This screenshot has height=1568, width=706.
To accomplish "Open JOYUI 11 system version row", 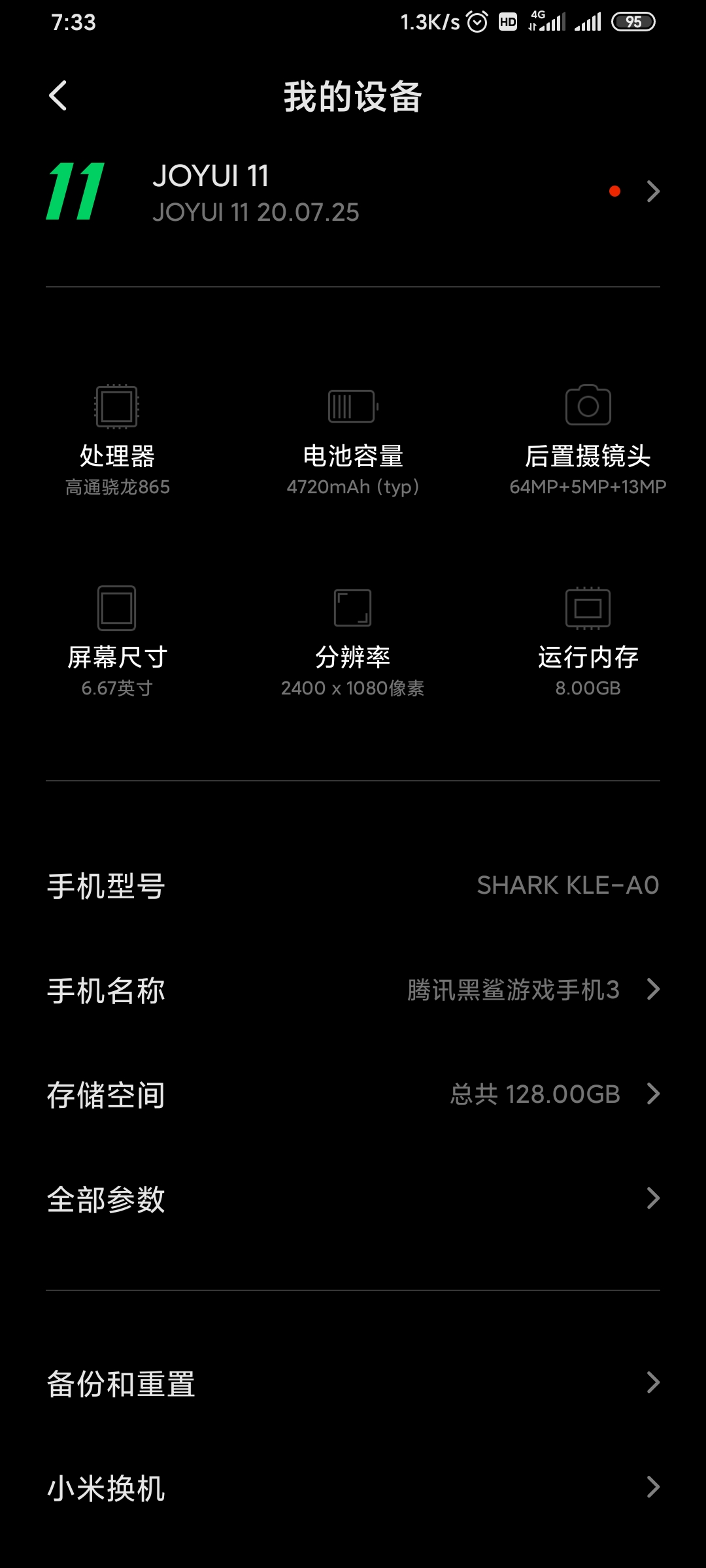I will point(353,192).
